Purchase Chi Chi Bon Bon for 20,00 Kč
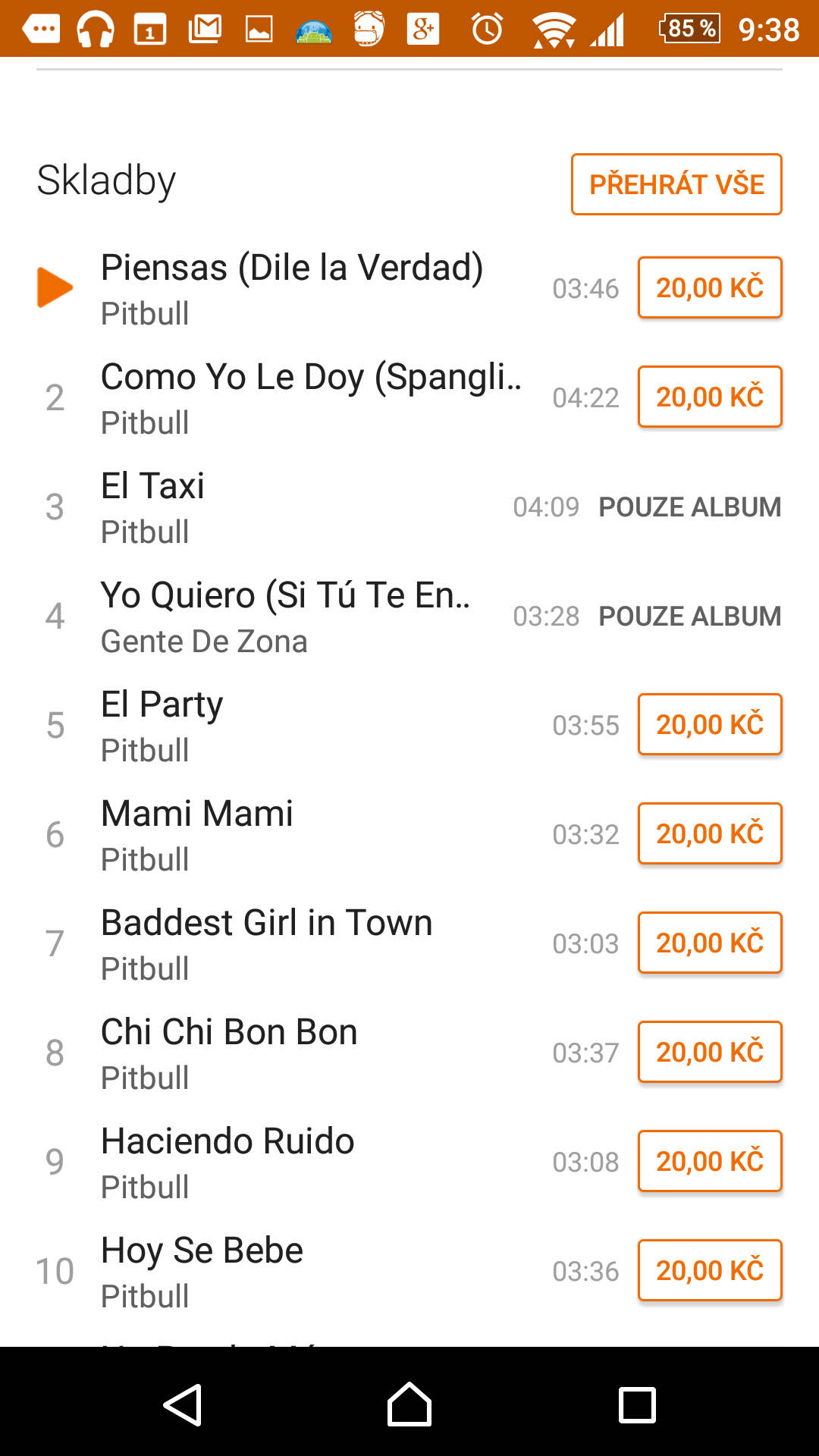This screenshot has height=1456, width=819. click(710, 1052)
